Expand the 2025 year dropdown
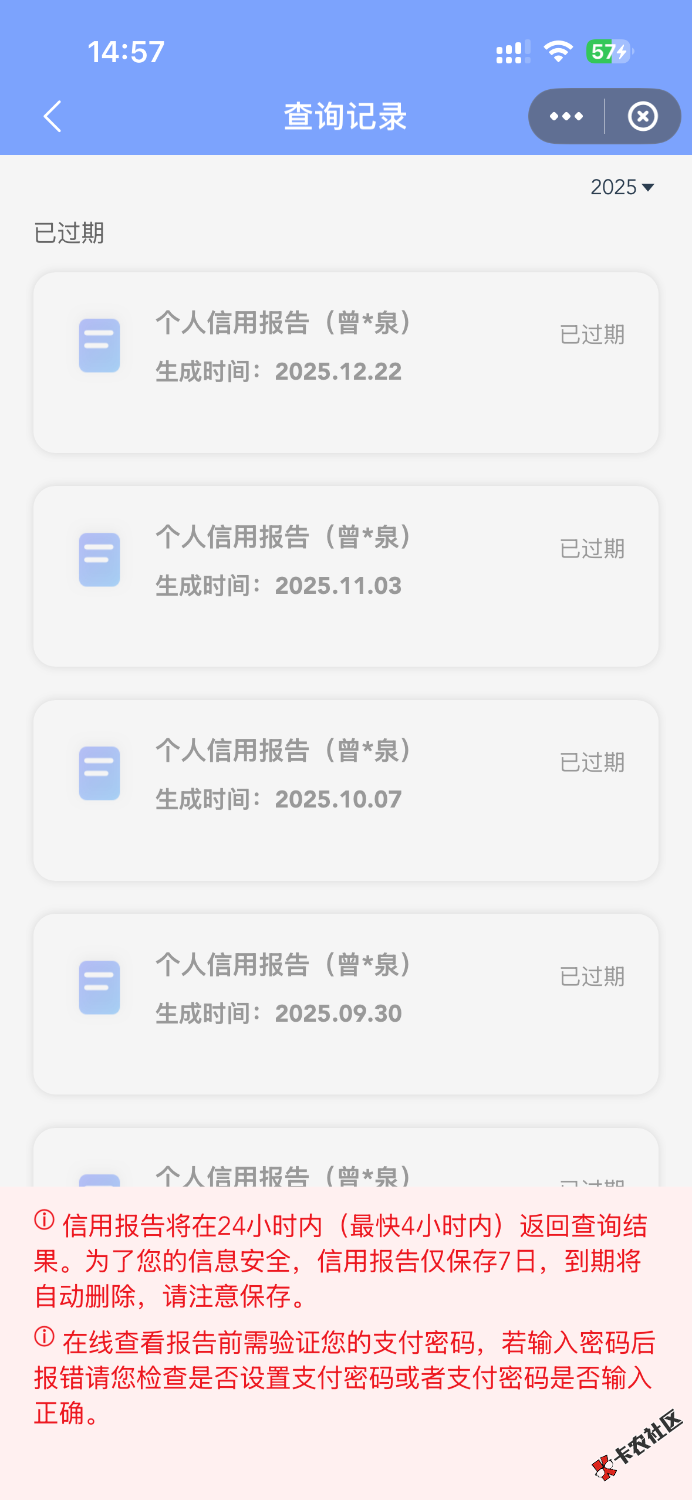Viewport: 692px width, 1500px height. [621, 187]
